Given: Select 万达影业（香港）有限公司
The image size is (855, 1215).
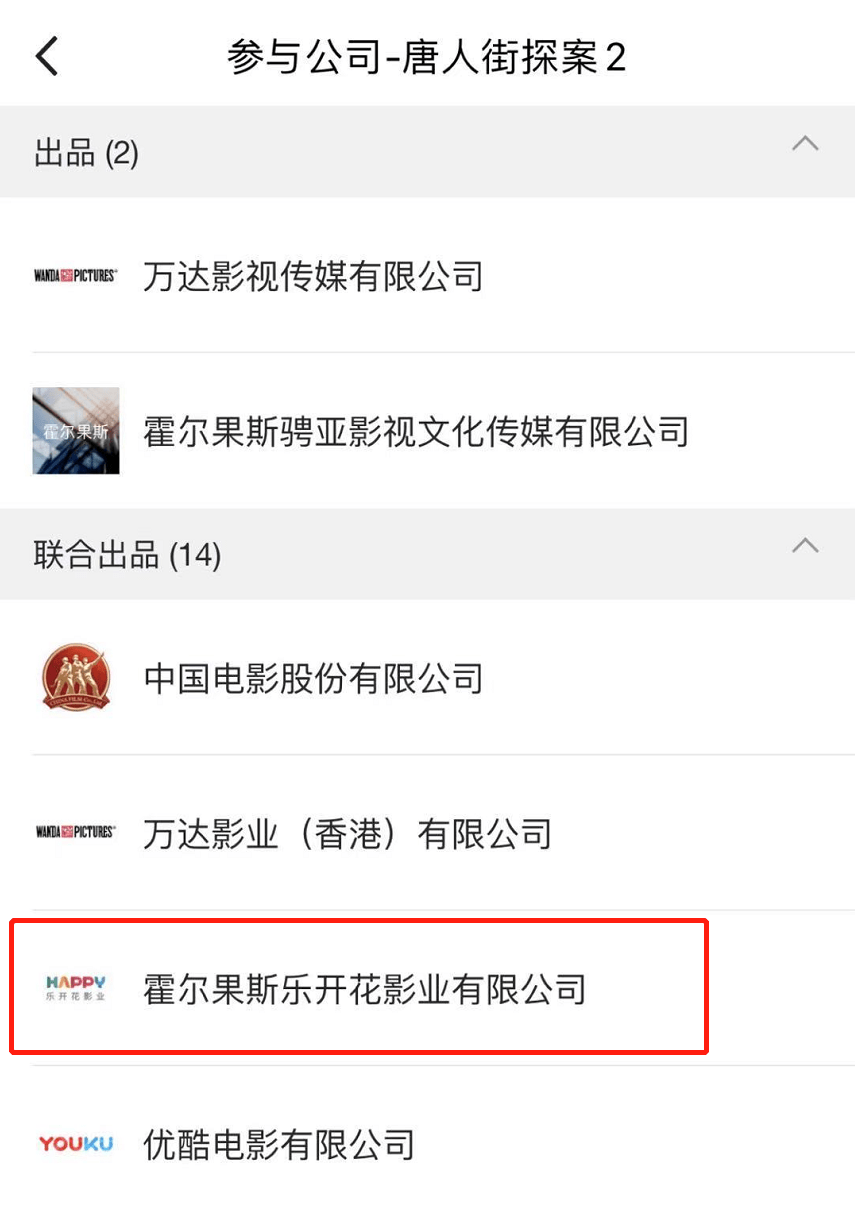Looking at the screenshot, I should coord(347,833).
